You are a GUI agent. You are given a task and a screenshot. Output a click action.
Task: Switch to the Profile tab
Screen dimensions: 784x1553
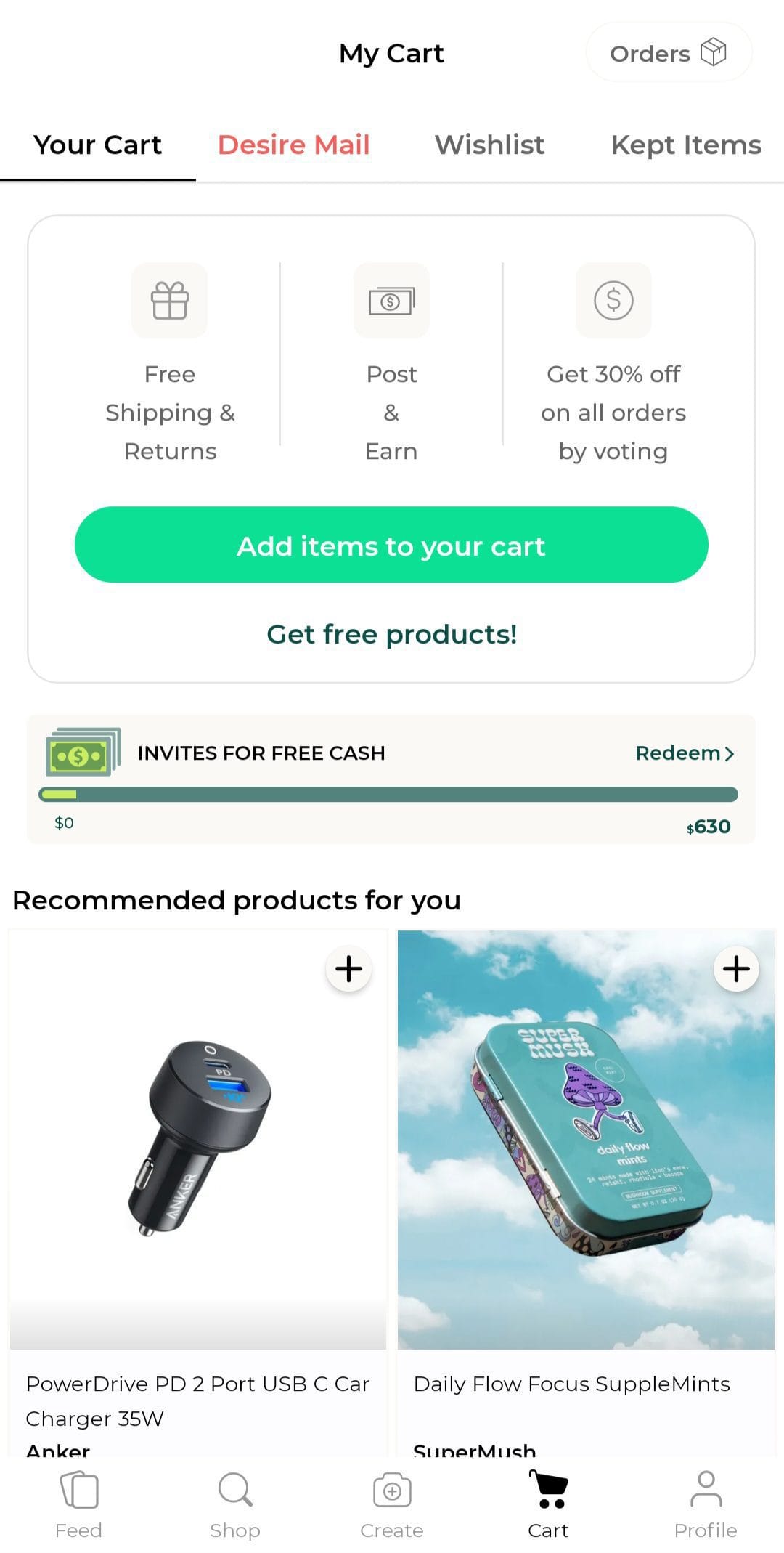click(706, 1505)
